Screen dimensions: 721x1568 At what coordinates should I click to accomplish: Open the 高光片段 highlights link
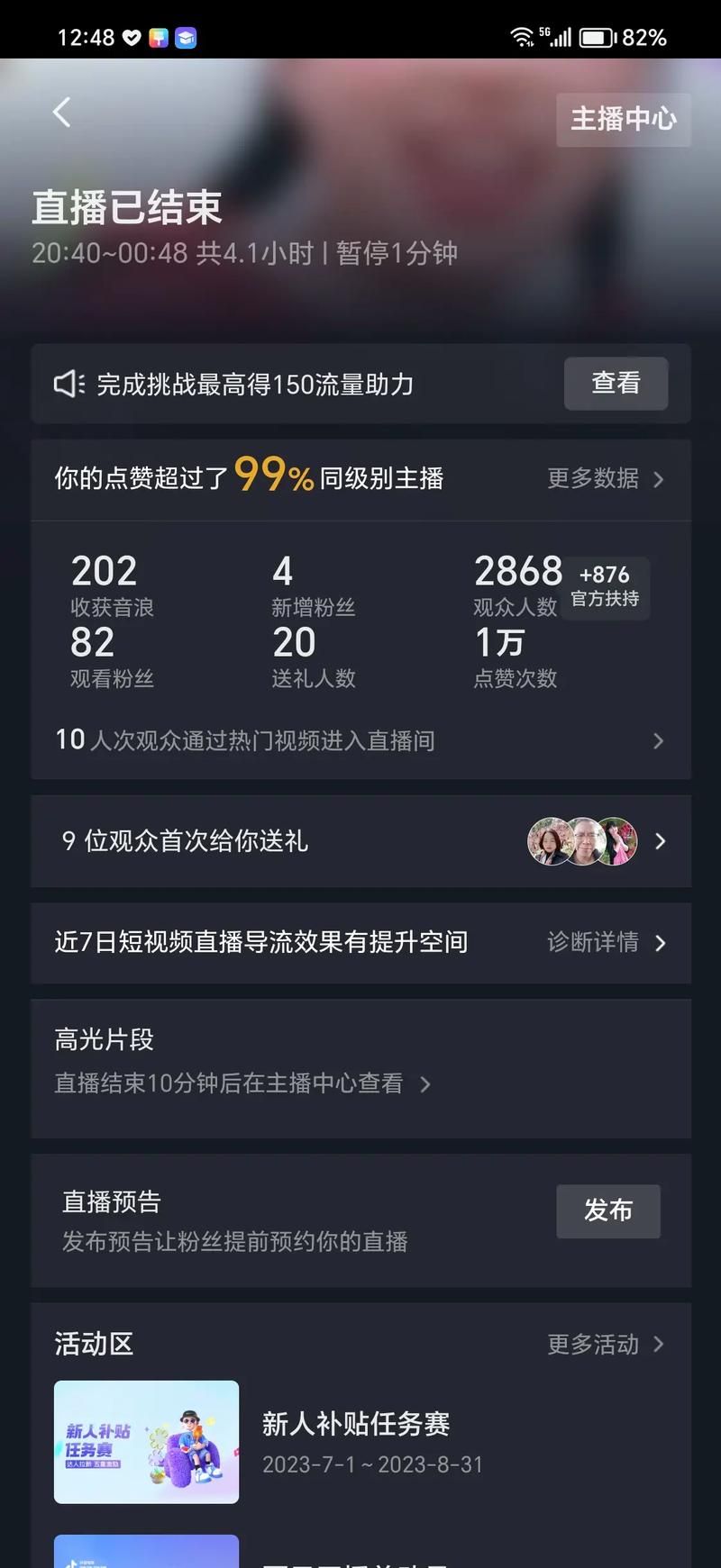pyautogui.click(x=242, y=1083)
